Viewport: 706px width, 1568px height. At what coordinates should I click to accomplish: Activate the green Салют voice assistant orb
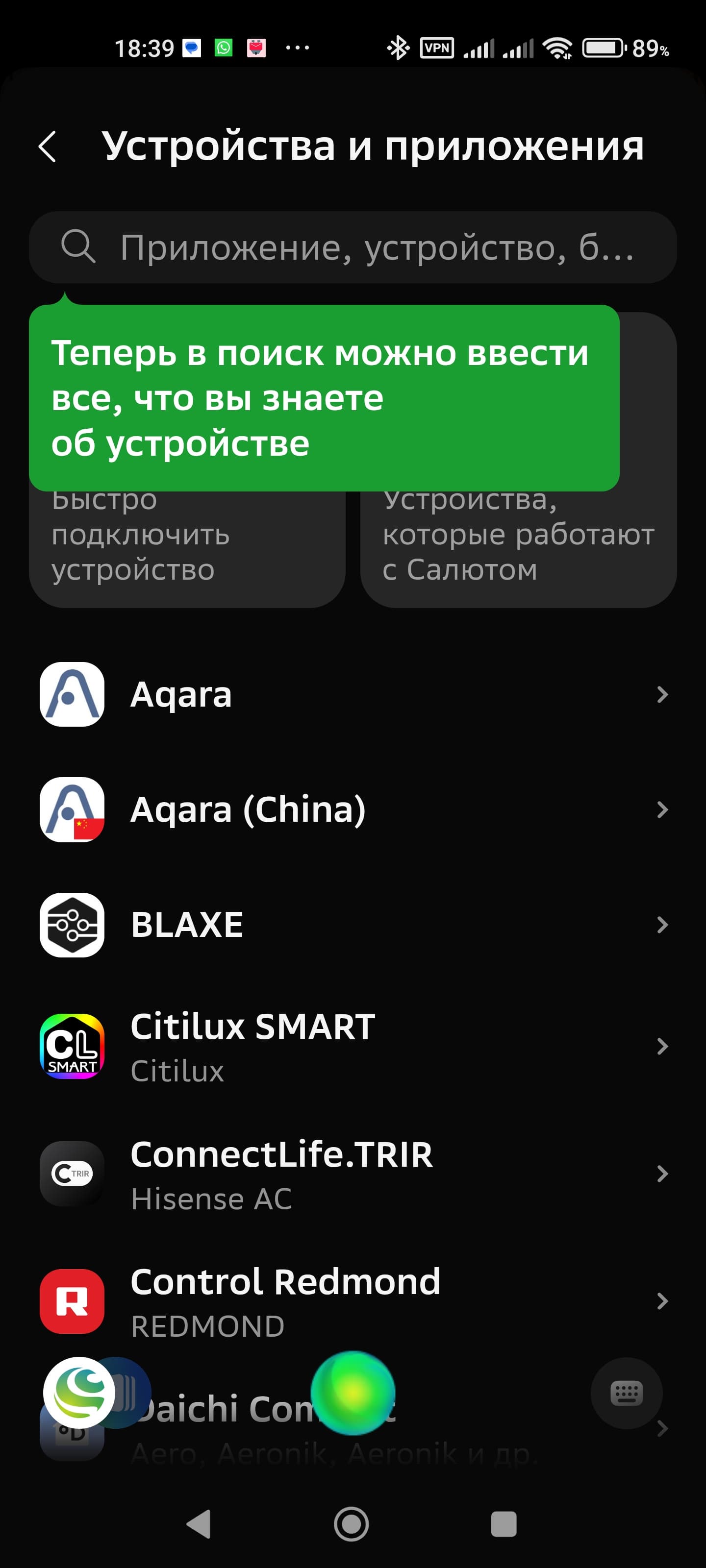click(x=353, y=1393)
